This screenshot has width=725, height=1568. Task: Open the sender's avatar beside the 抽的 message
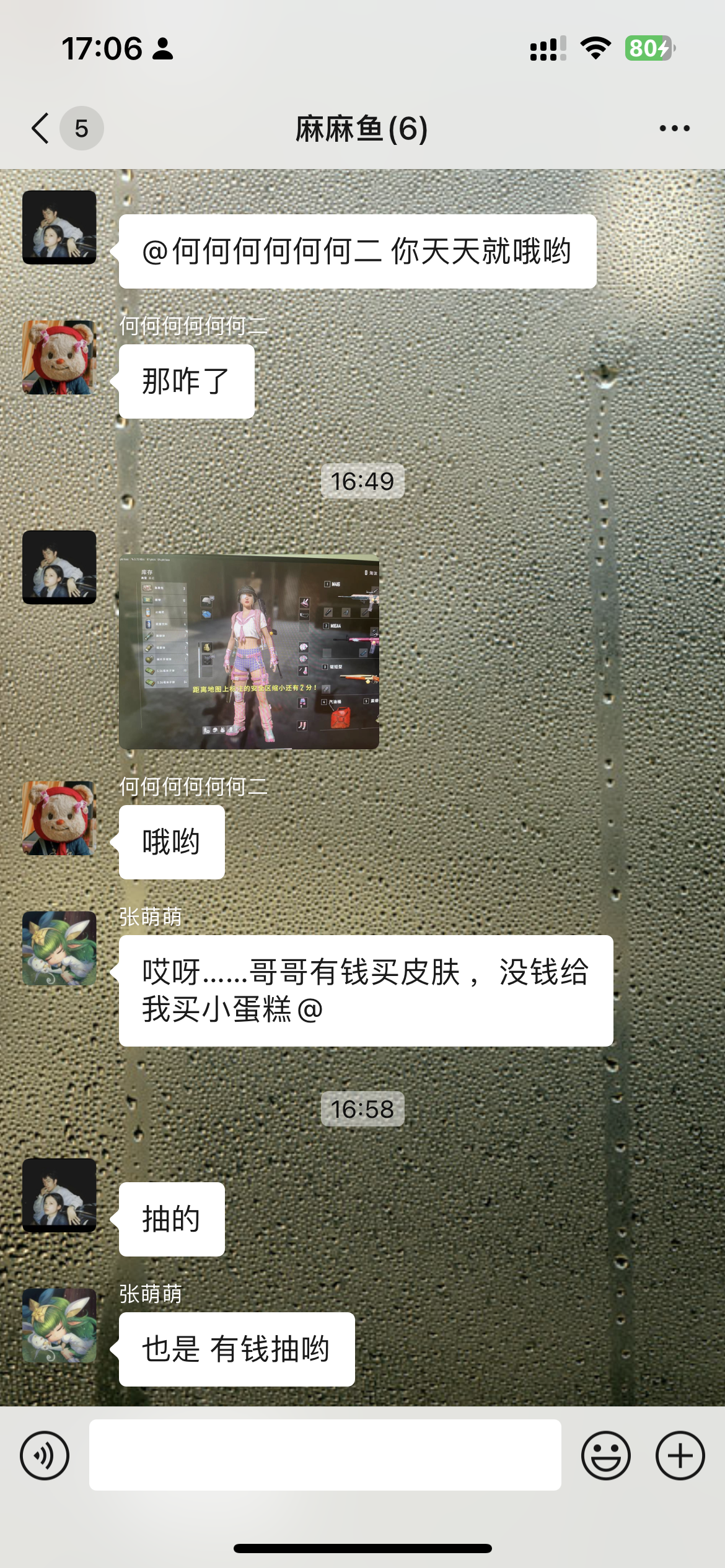pyautogui.click(x=59, y=1195)
